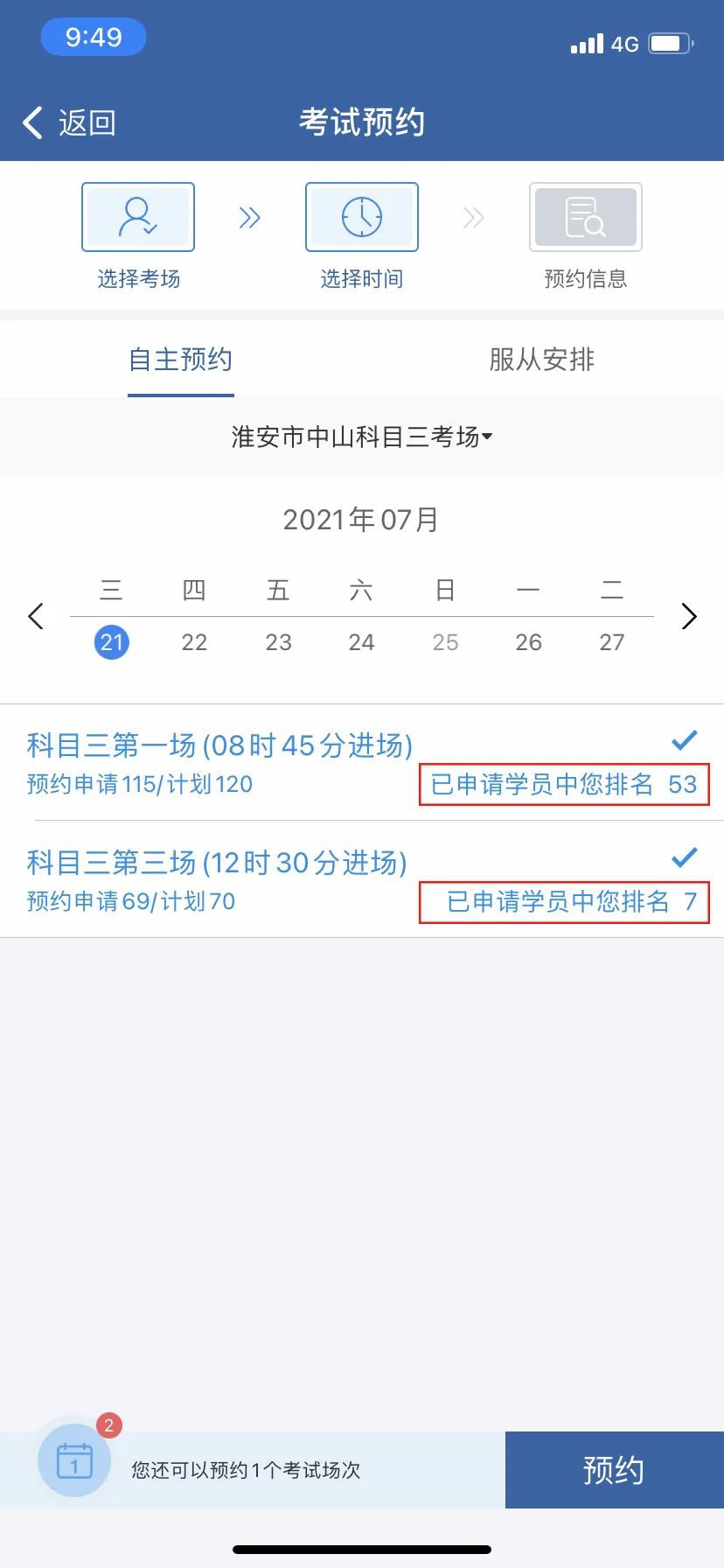Tap the 选择考场 step icon
Screen dimensions: 724x1568
point(138,217)
